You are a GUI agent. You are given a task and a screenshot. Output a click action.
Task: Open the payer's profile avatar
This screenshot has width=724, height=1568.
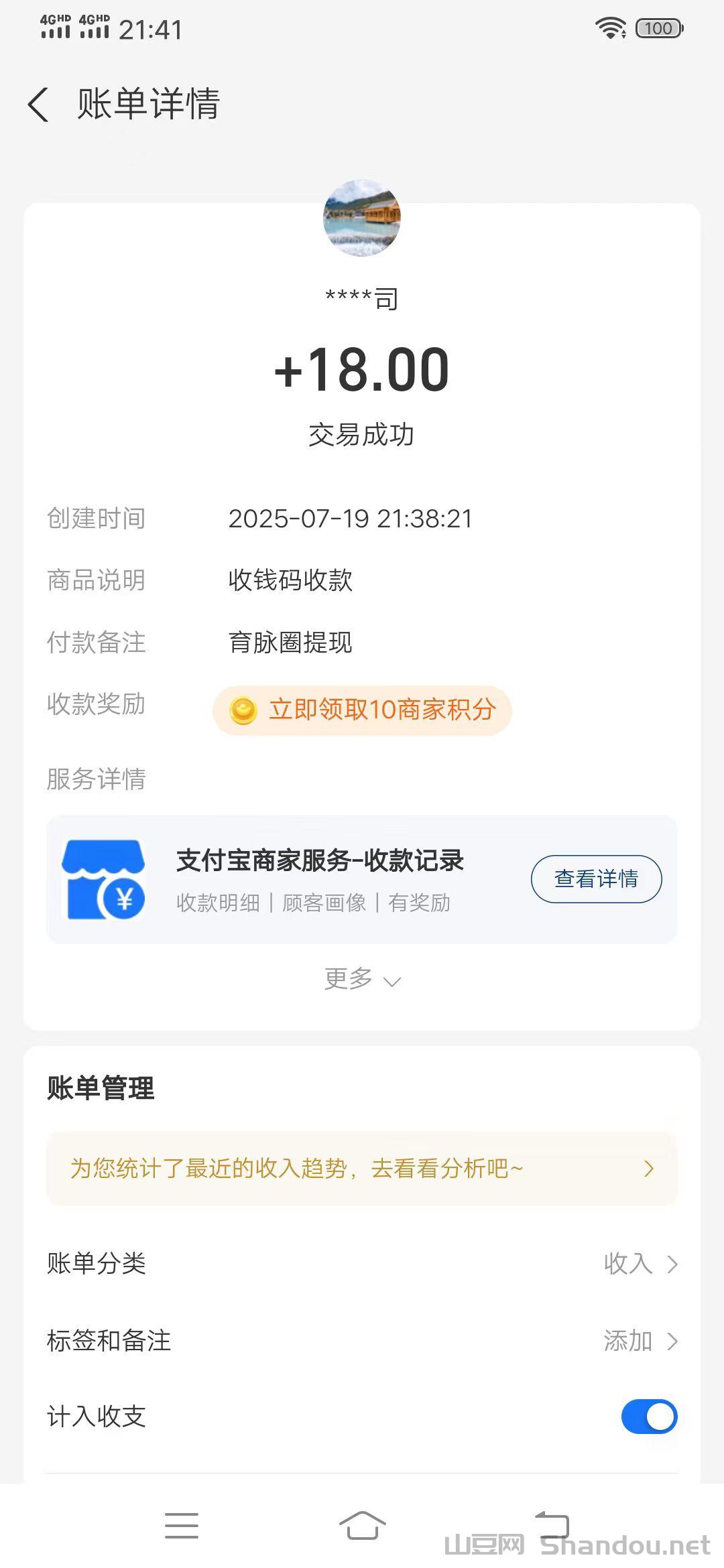[362, 218]
